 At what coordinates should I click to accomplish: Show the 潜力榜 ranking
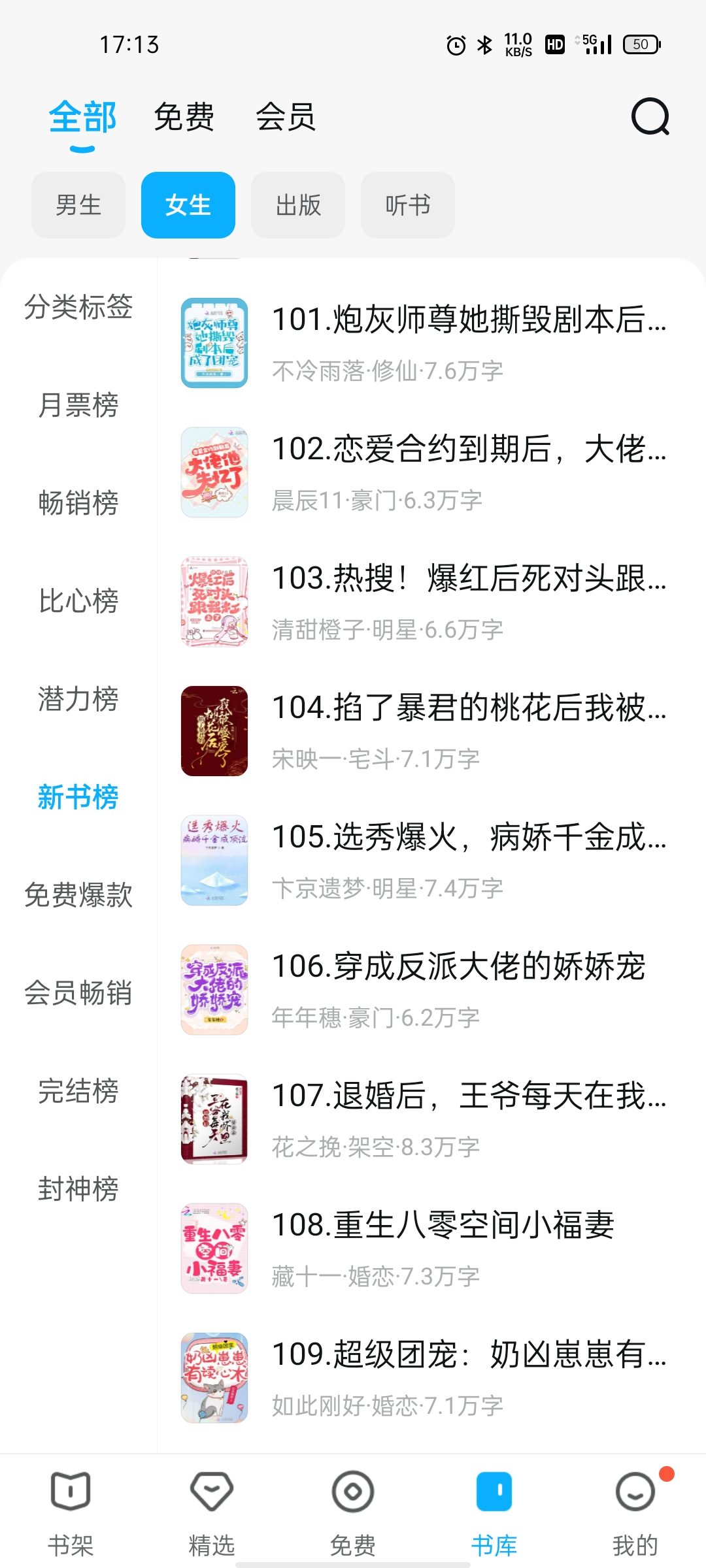(x=78, y=699)
